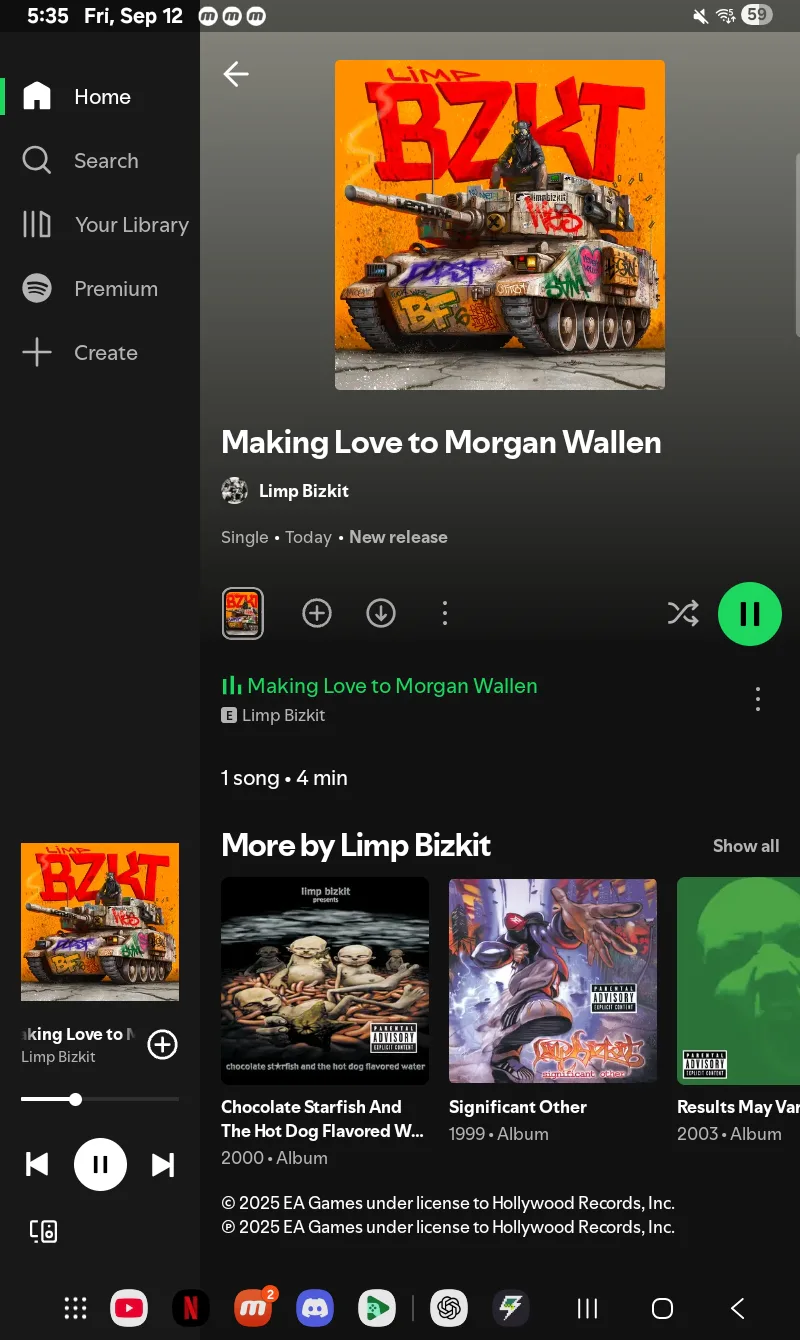Add this single to your library

click(x=317, y=613)
